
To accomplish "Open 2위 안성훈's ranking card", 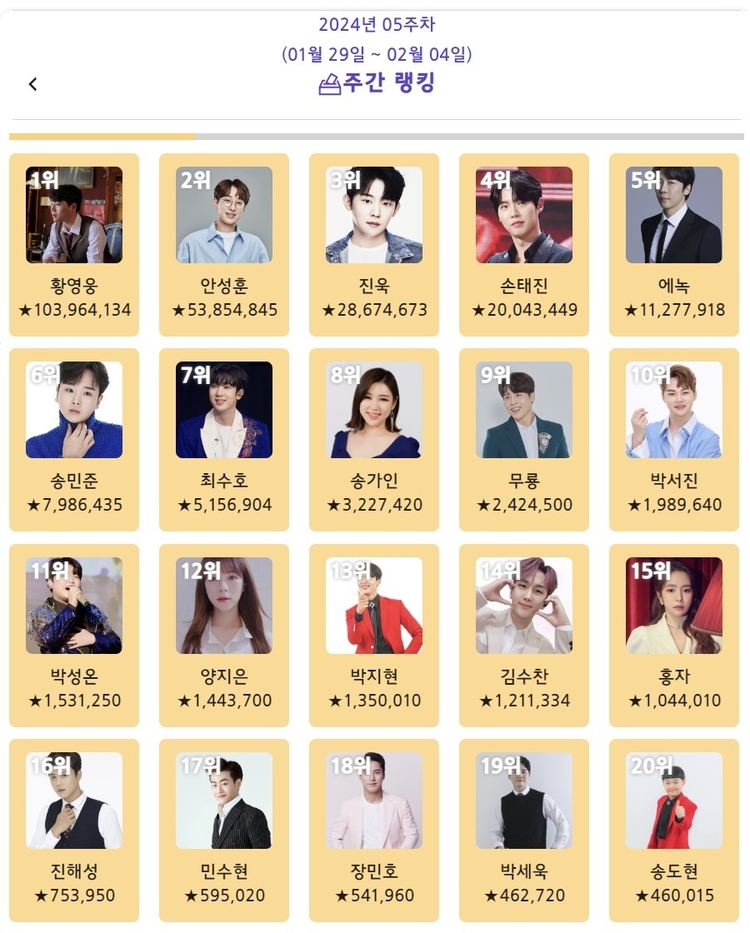I will [x=224, y=244].
